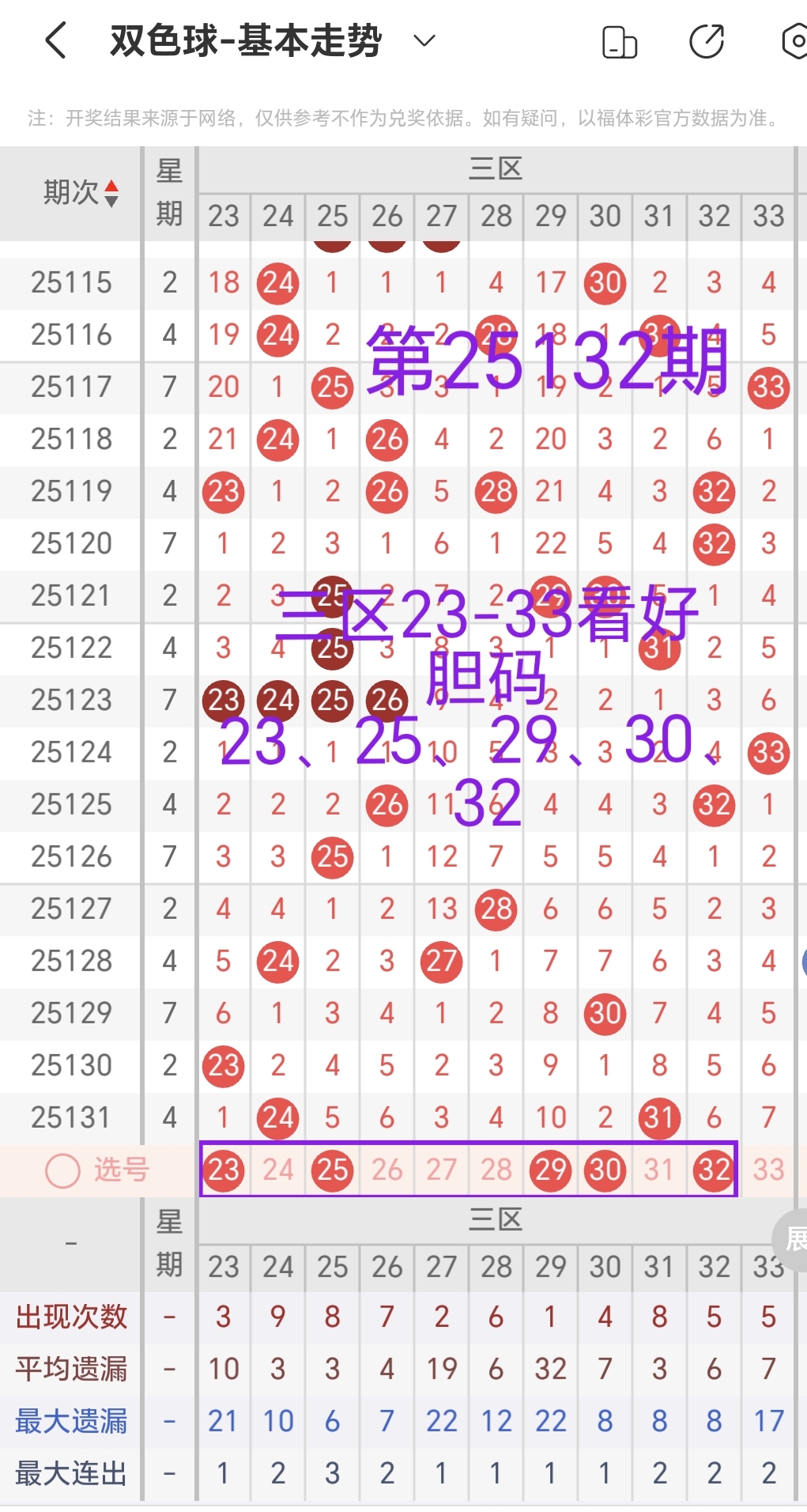Tap period 25131 in the 期次 column
Image resolution: width=807 pixels, height=1512 pixels.
[70, 1117]
